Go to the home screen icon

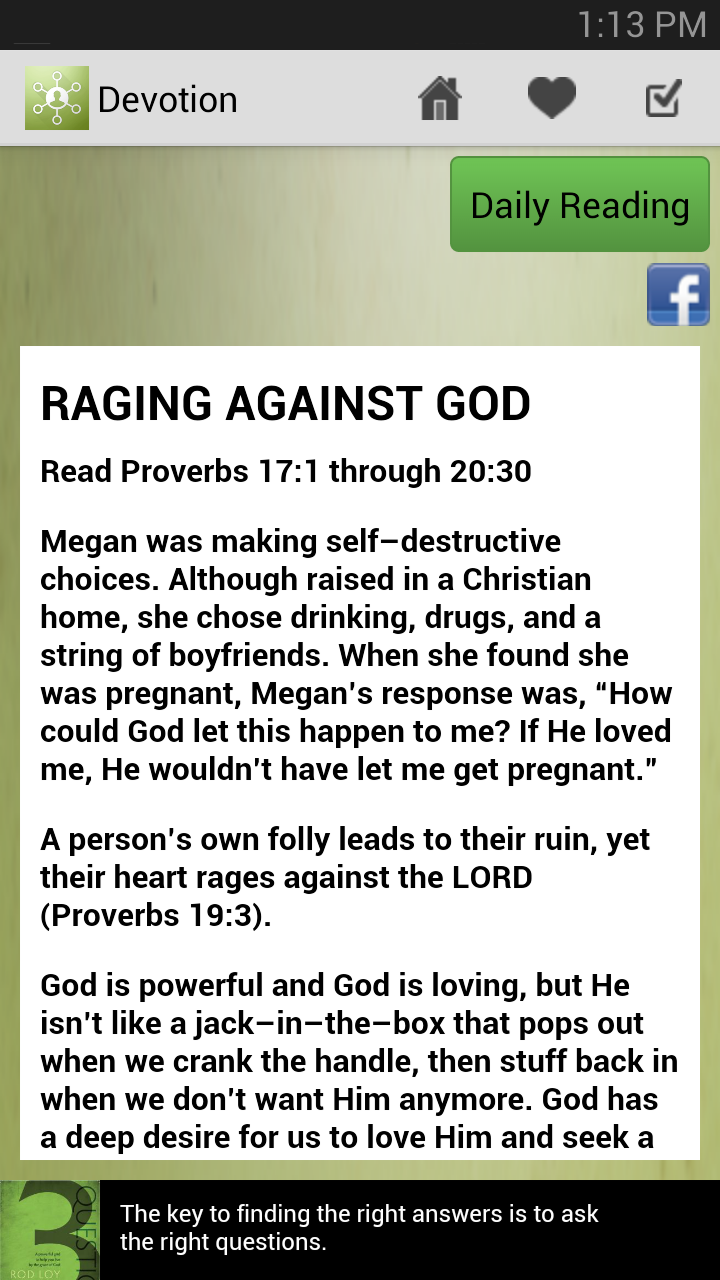pyautogui.click(x=440, y=99)
